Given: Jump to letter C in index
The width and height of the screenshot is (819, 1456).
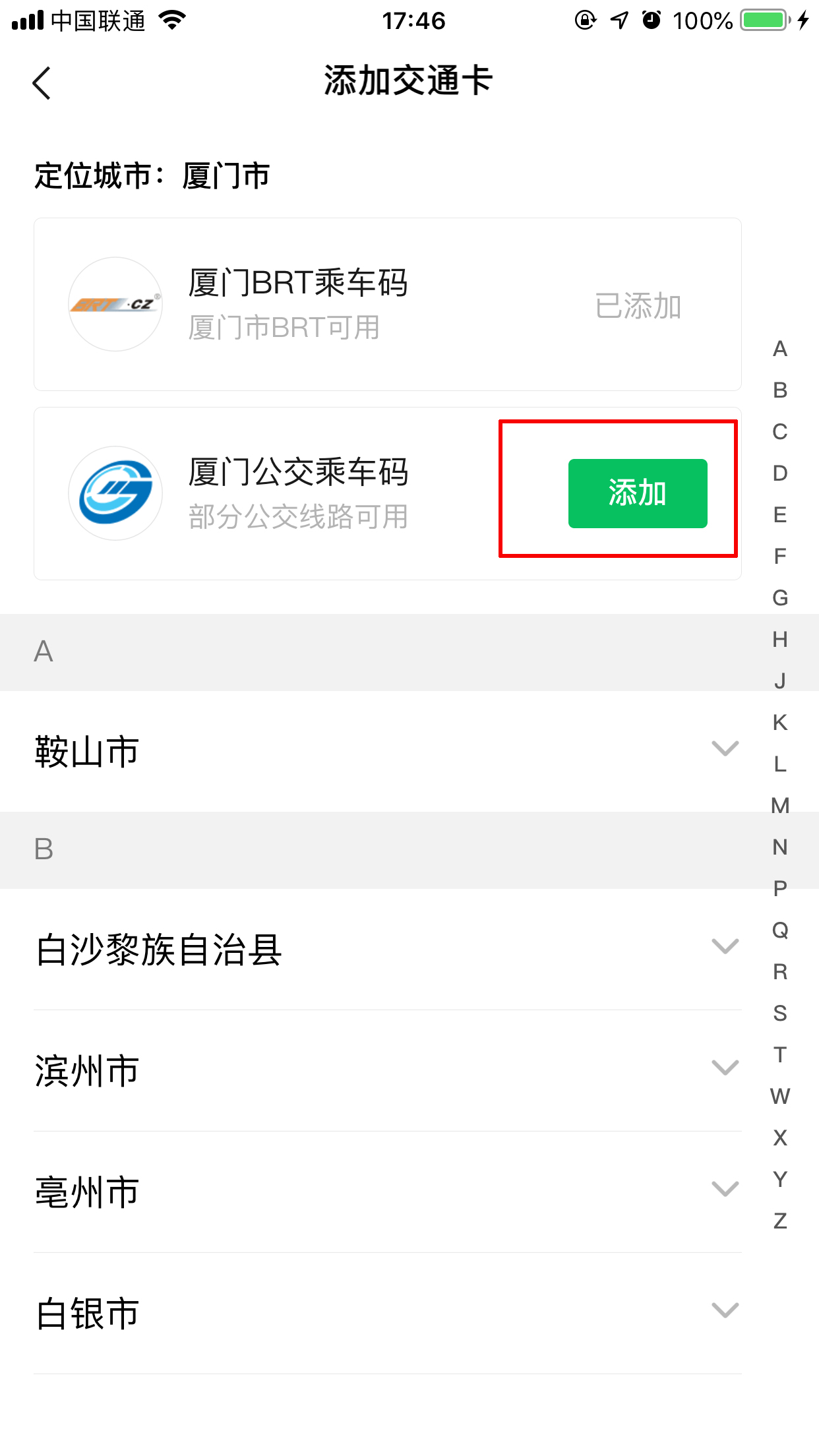Looking at the screenshot, I should [x=780, y=432].
